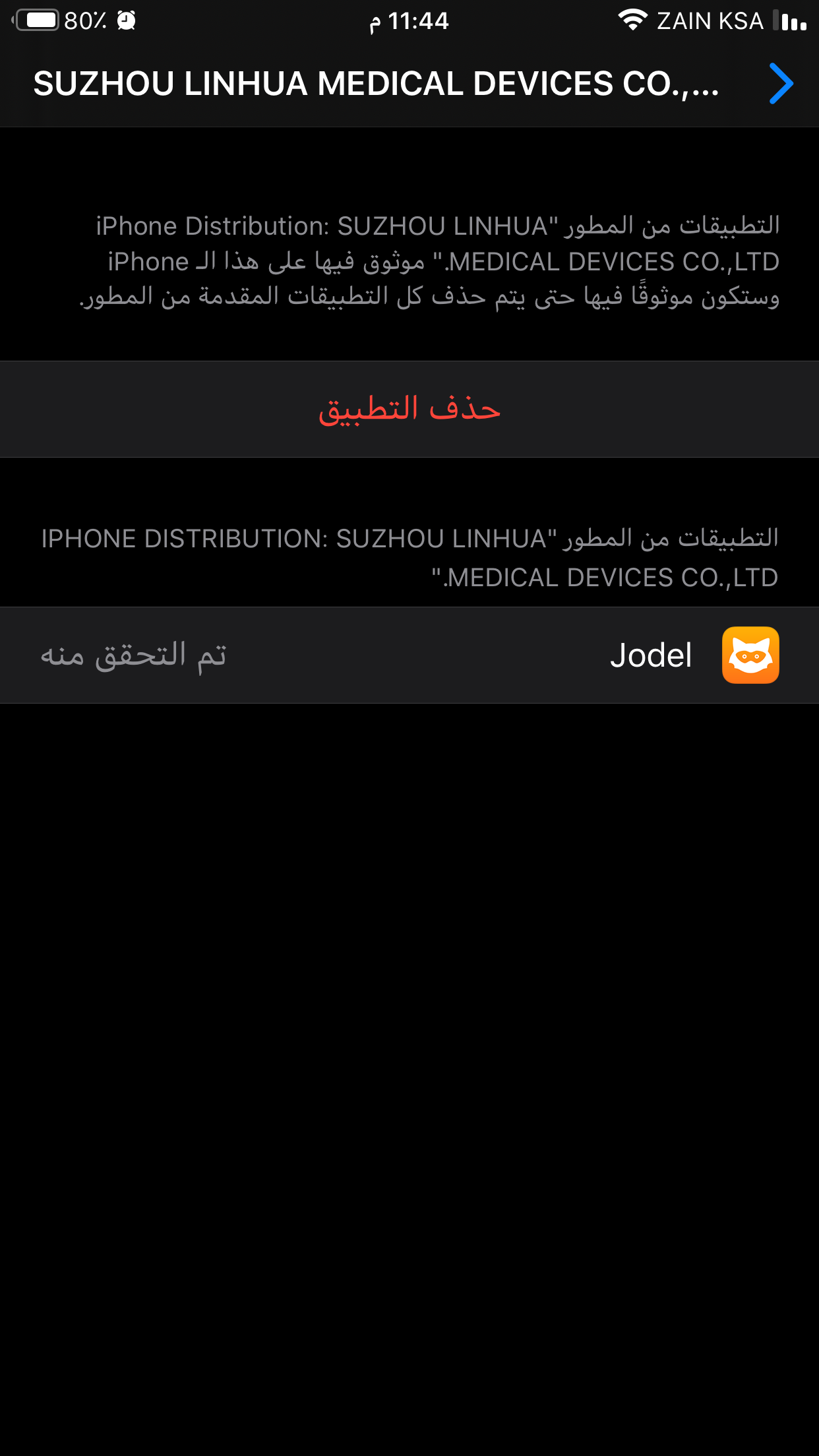Tap the red delete app button
819x1456 pixels.
click(x=409, y=409)
